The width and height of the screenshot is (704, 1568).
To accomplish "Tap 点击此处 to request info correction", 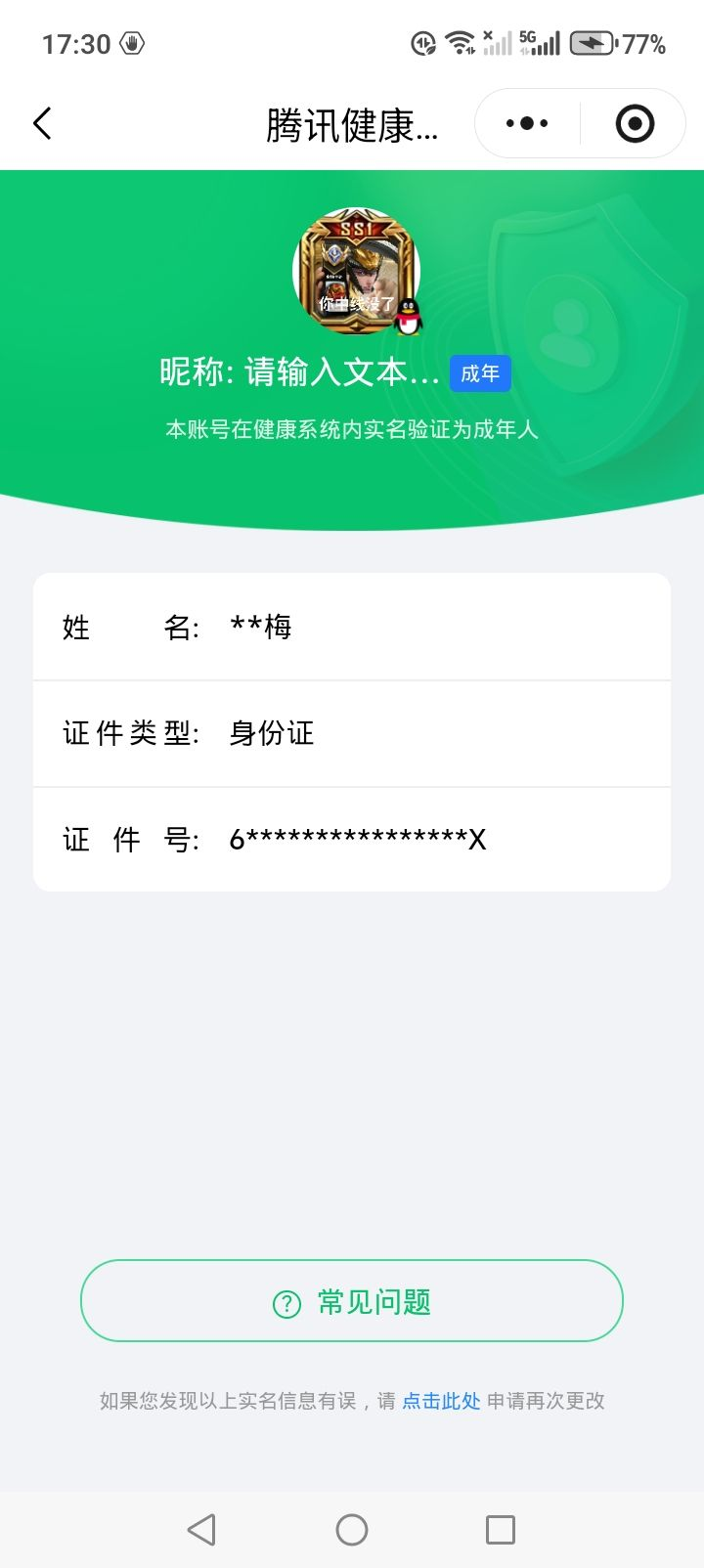I will point(440,1400).
